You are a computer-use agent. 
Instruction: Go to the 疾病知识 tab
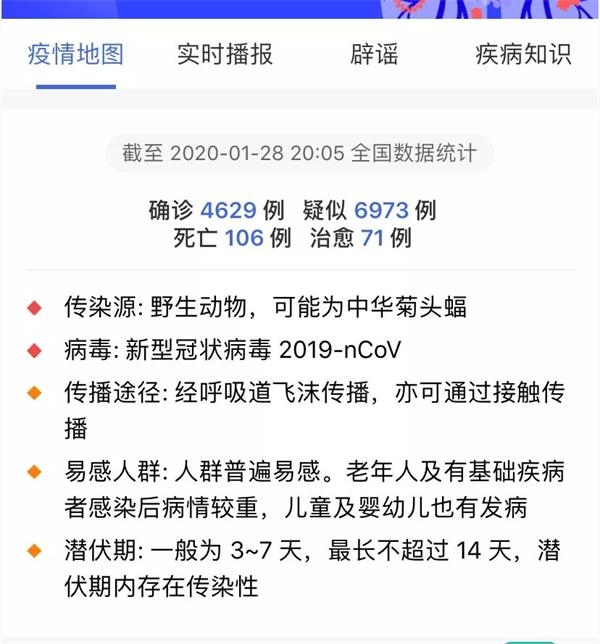pyautogui.click(x=522, y=54)
